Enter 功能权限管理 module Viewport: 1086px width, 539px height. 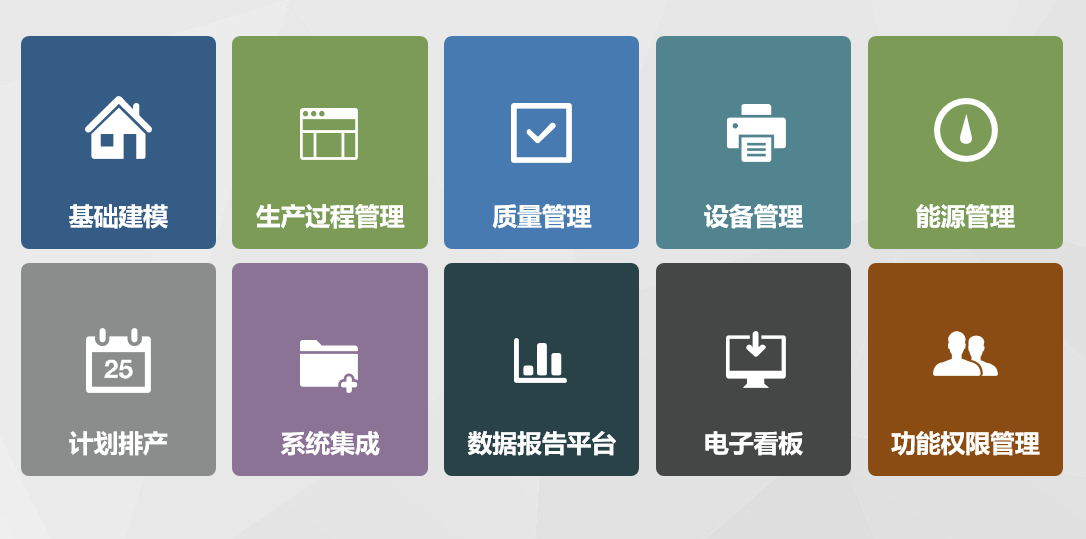coord(965,370)
